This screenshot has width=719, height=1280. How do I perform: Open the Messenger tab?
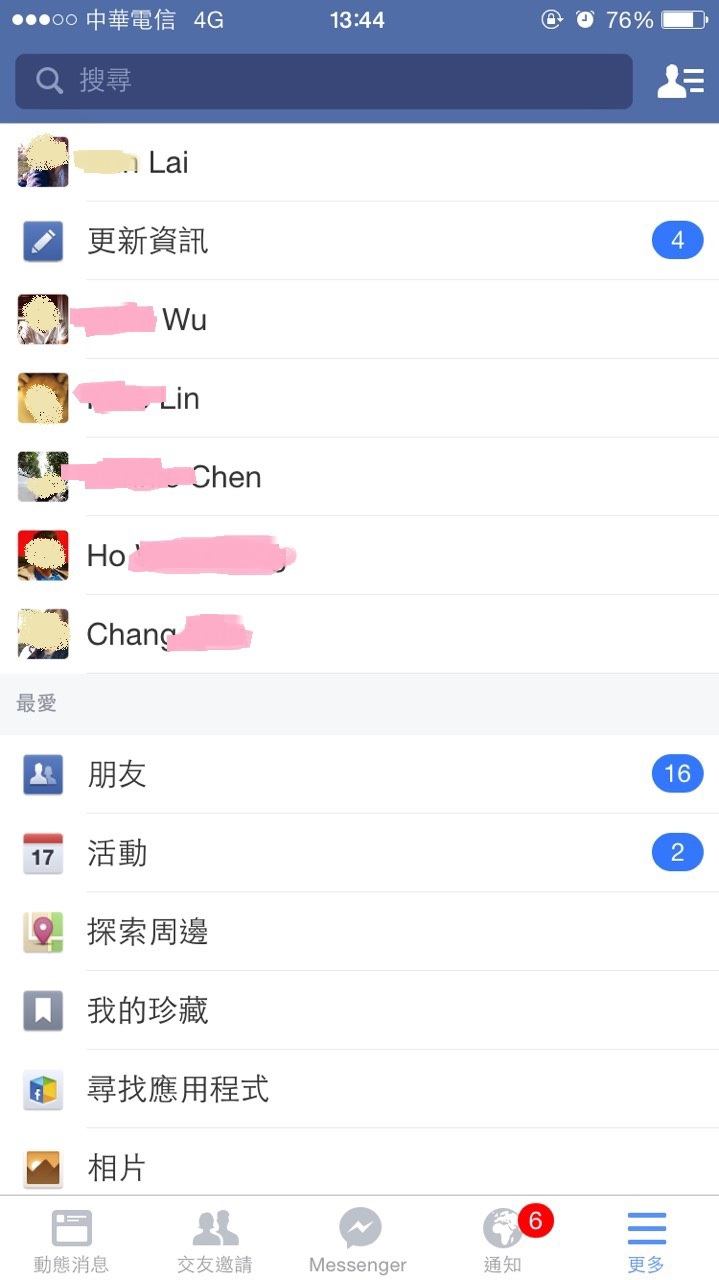359,1239
